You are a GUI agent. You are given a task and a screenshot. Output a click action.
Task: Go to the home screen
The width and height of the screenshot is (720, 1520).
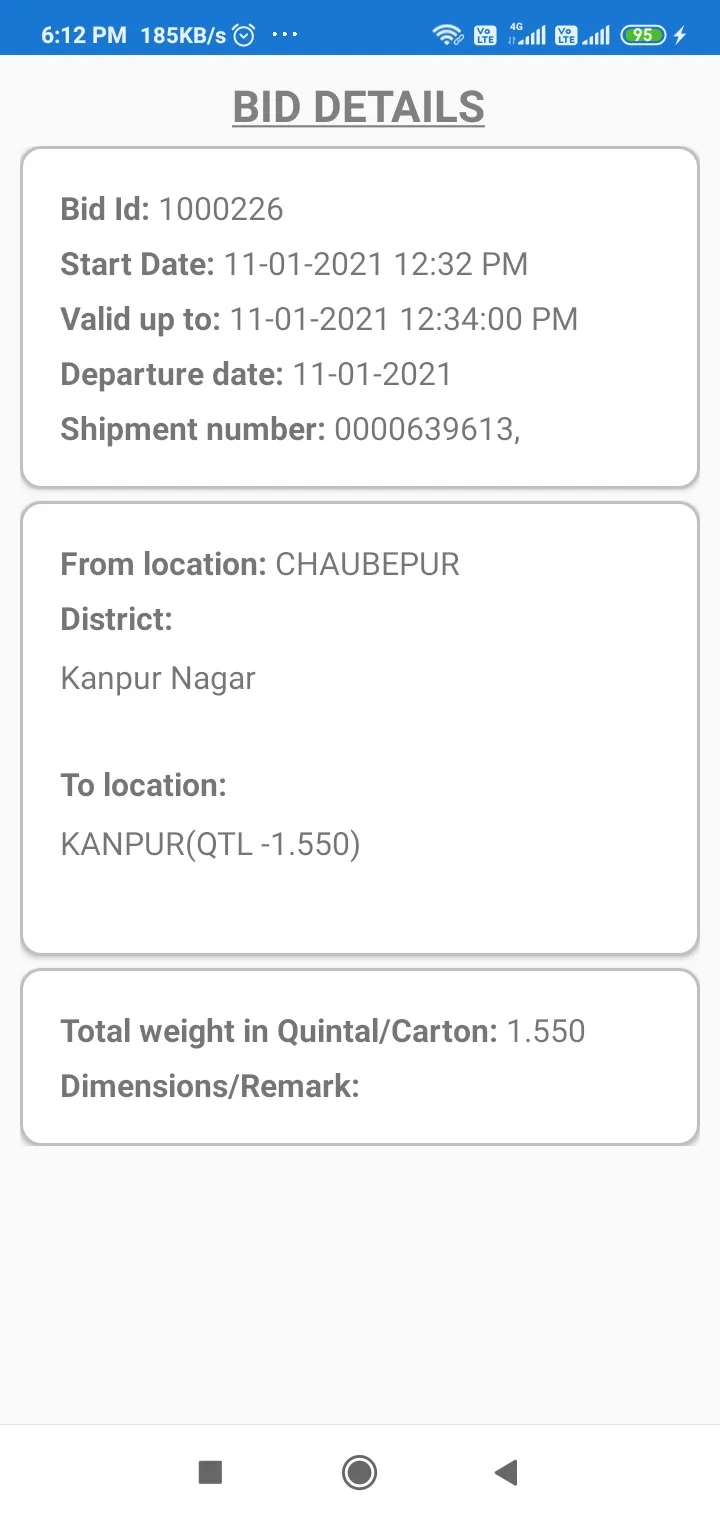[x=359, y=1472]
